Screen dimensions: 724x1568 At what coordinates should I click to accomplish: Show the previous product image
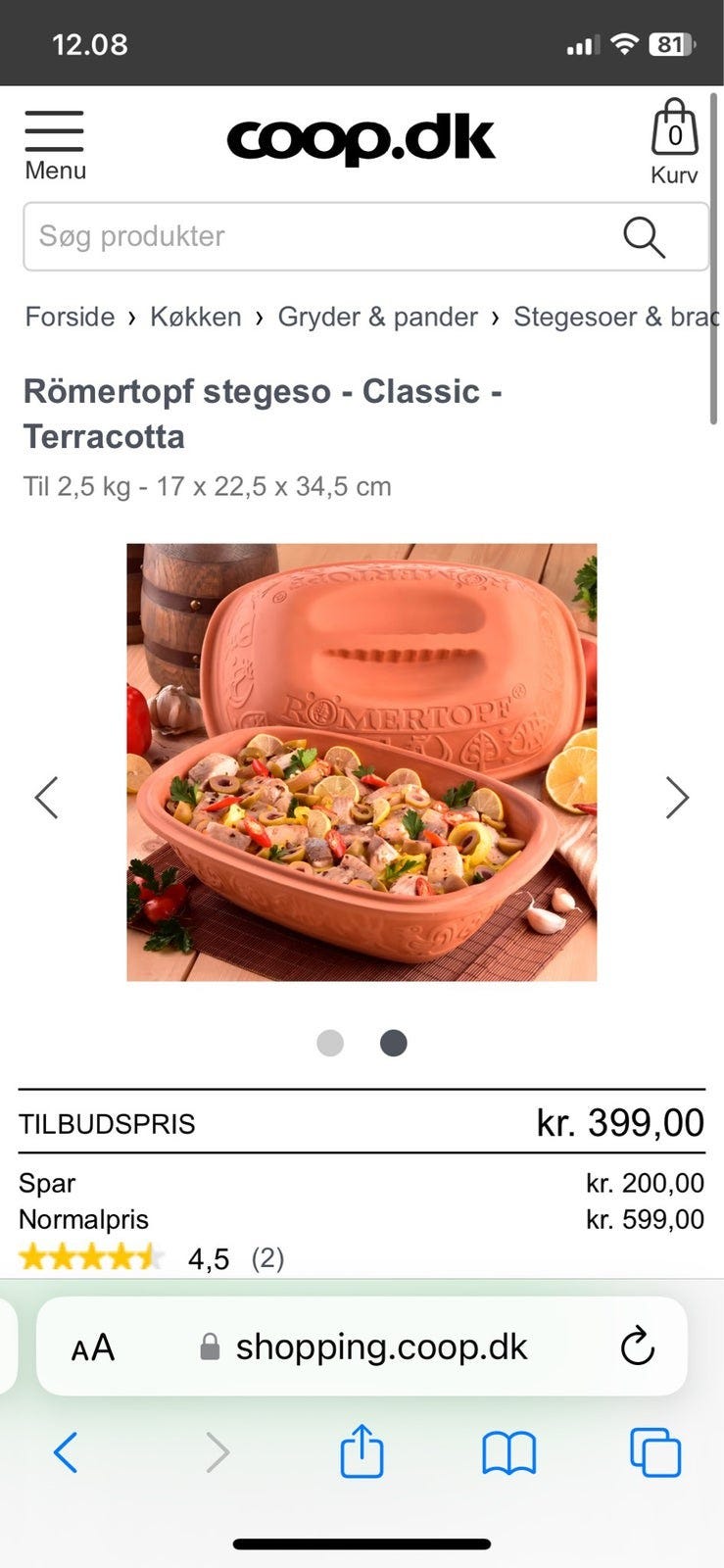tap(46, 797)
